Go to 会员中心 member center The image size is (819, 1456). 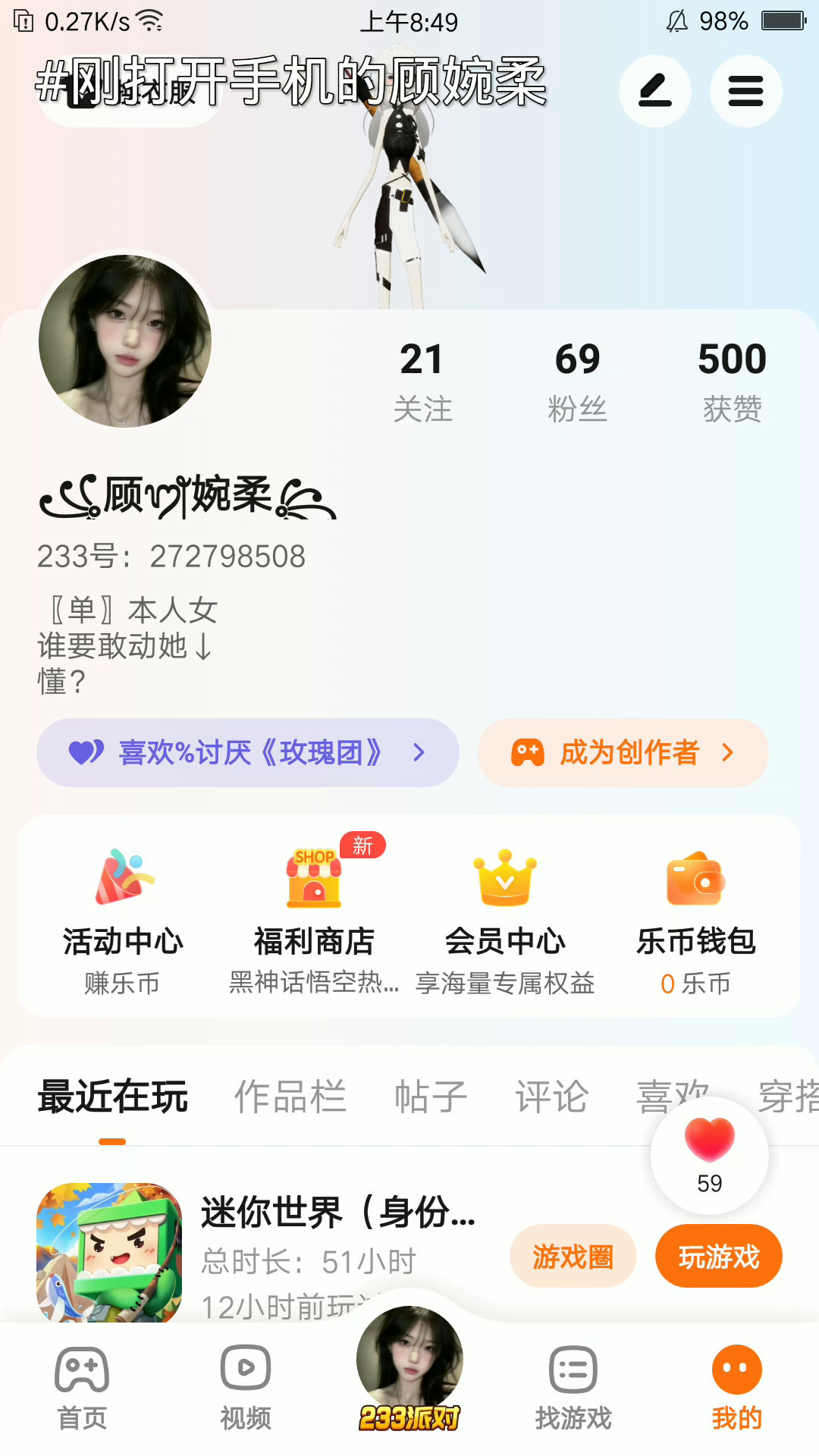[505, 919]
